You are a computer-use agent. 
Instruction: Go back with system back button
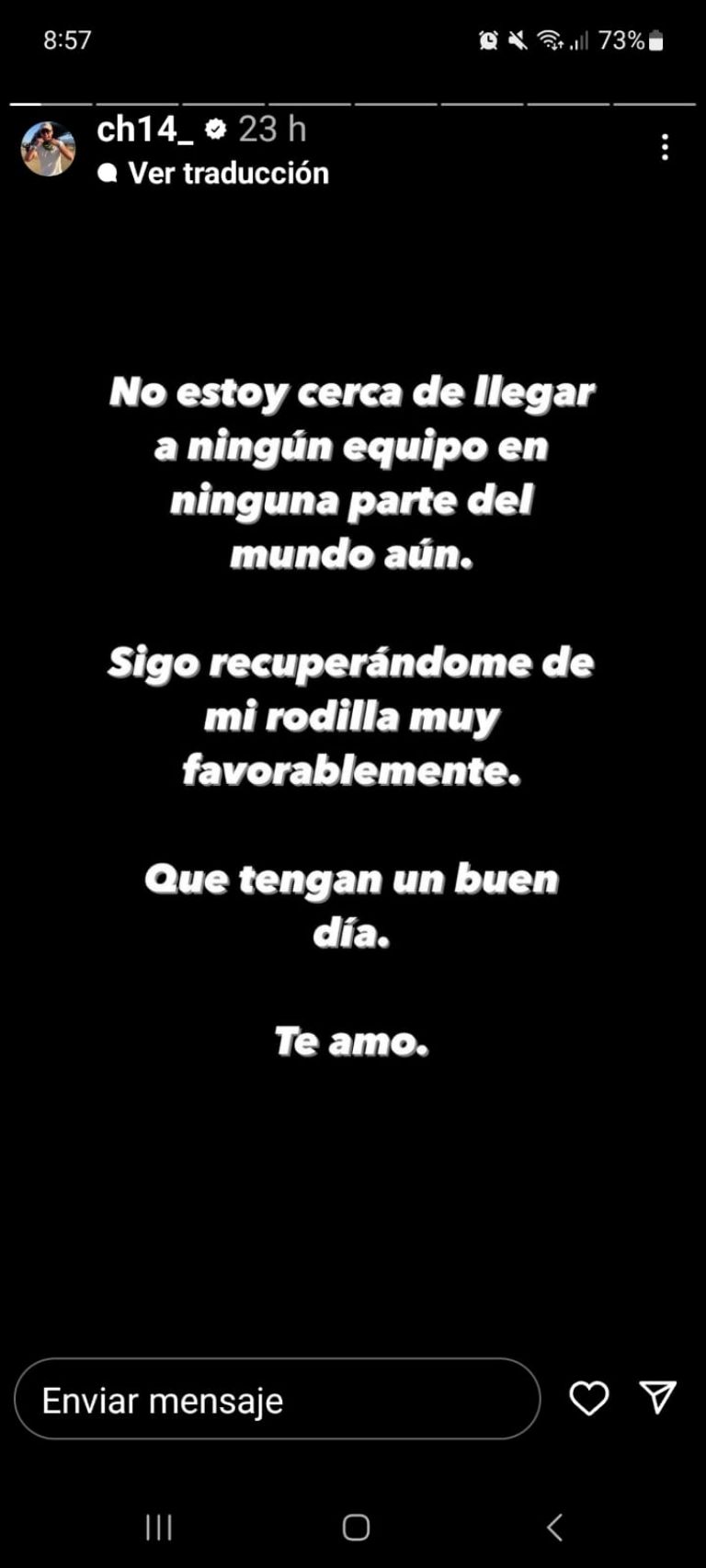coord(554,1527)
